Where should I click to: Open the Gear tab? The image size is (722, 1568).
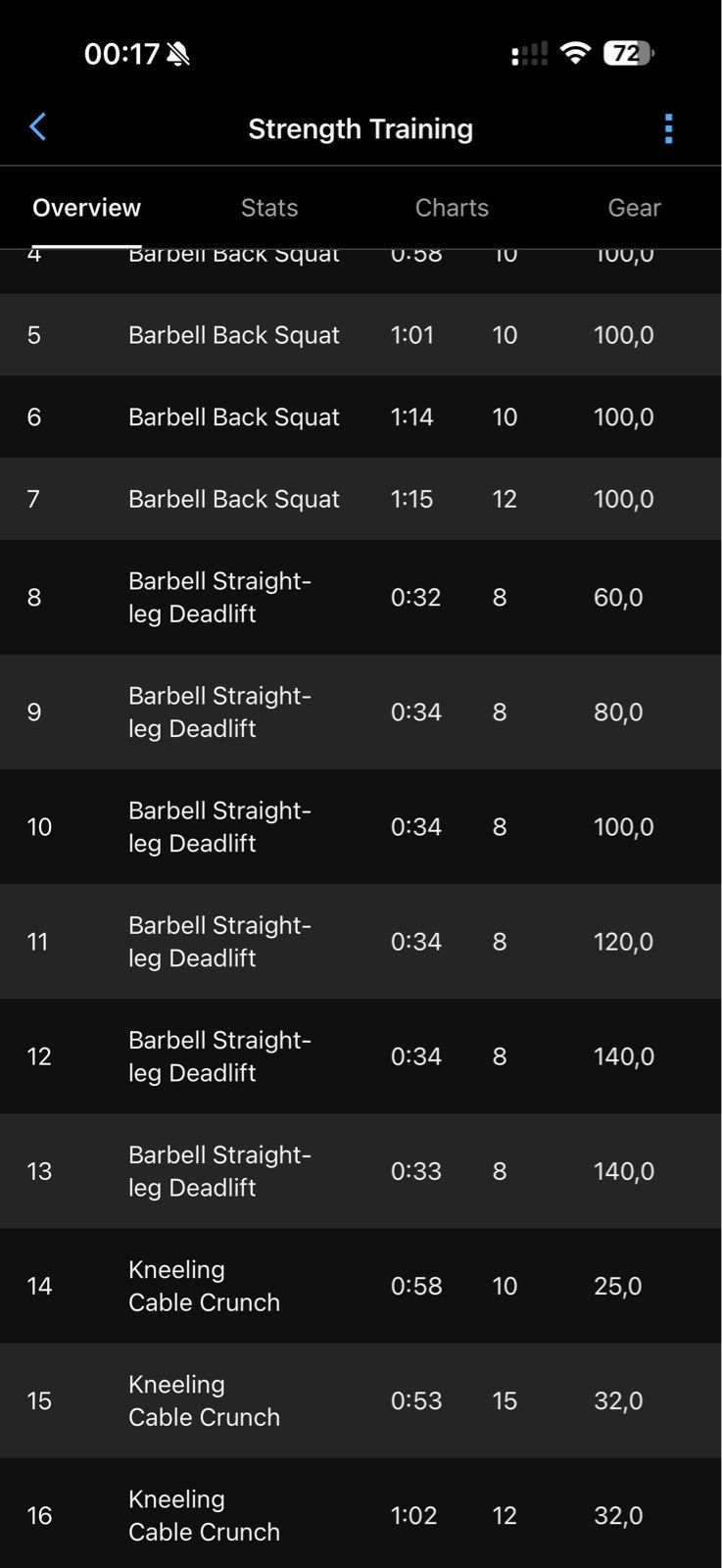634,208
